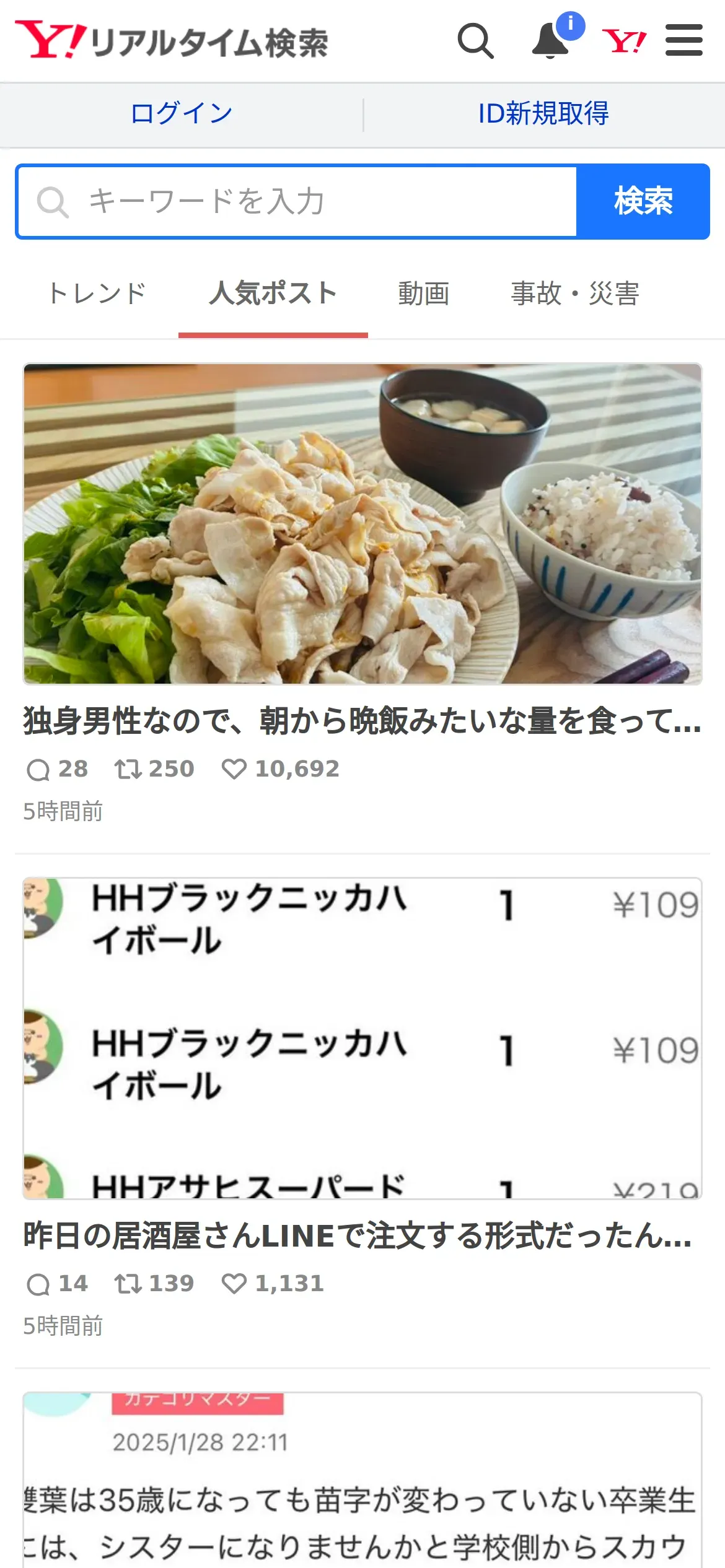Tap the ログイン link
The width and height of the screenshot is (725, 1568).
(181, 114)
